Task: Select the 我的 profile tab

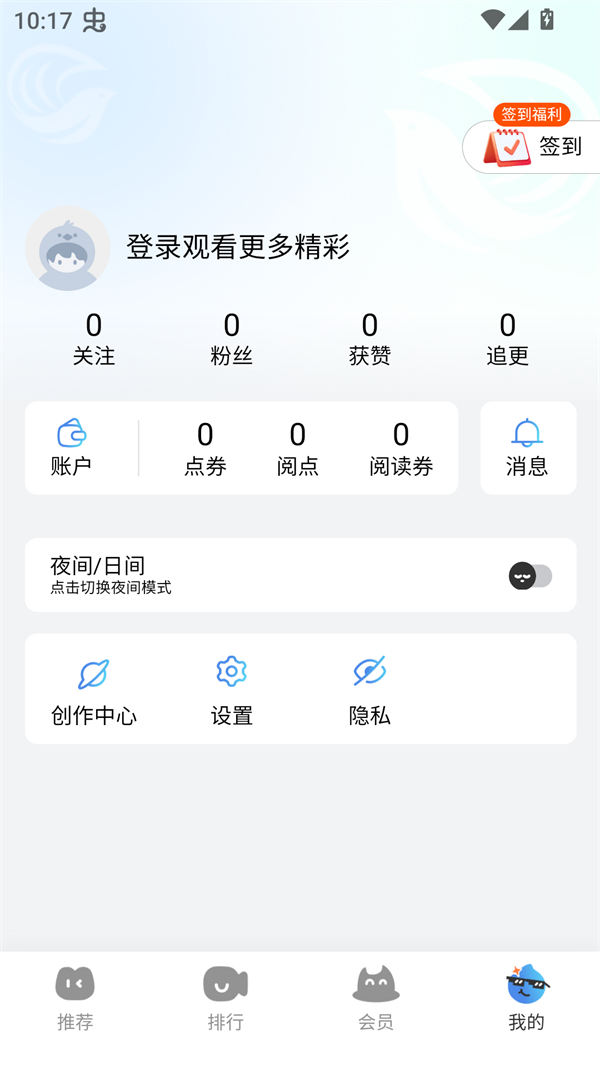Action: point(526,998)
